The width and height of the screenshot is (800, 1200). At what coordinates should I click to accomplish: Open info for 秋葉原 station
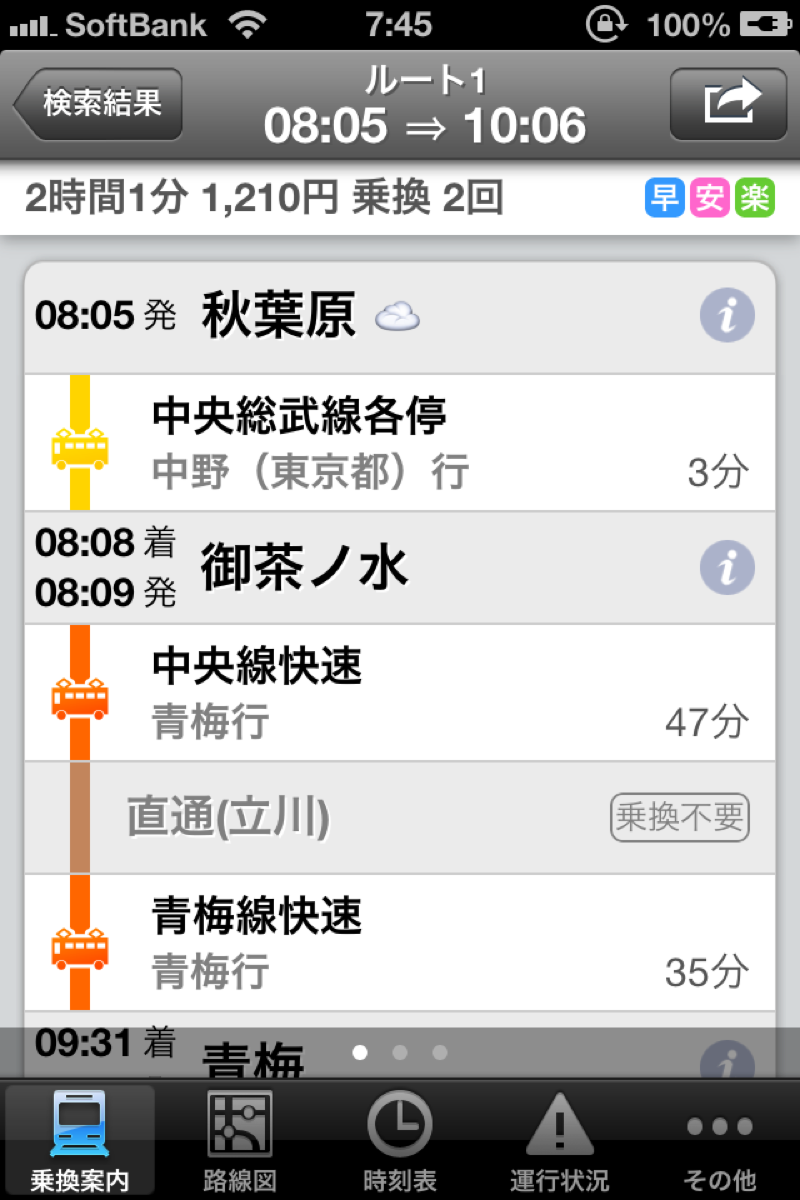[727, 318]
